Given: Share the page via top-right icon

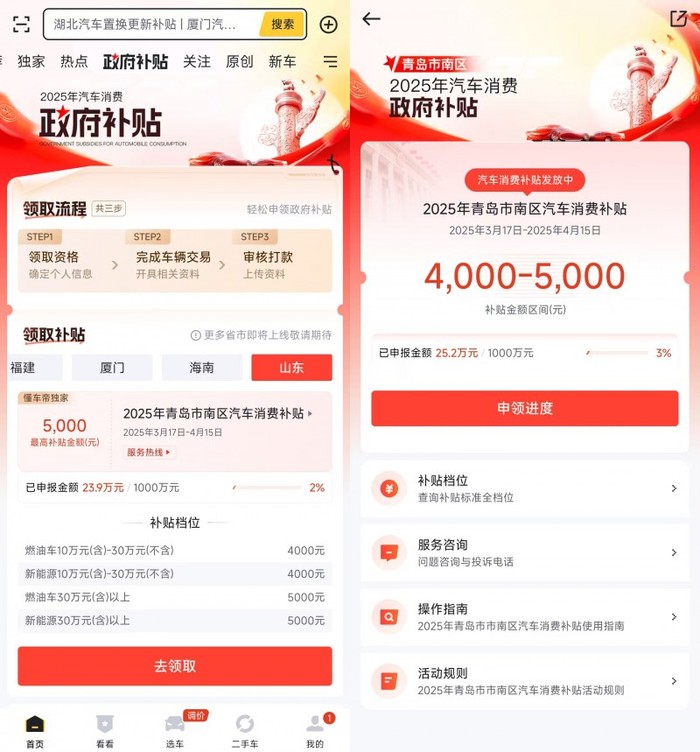Looking at the screenshot, I should point(678,19).
